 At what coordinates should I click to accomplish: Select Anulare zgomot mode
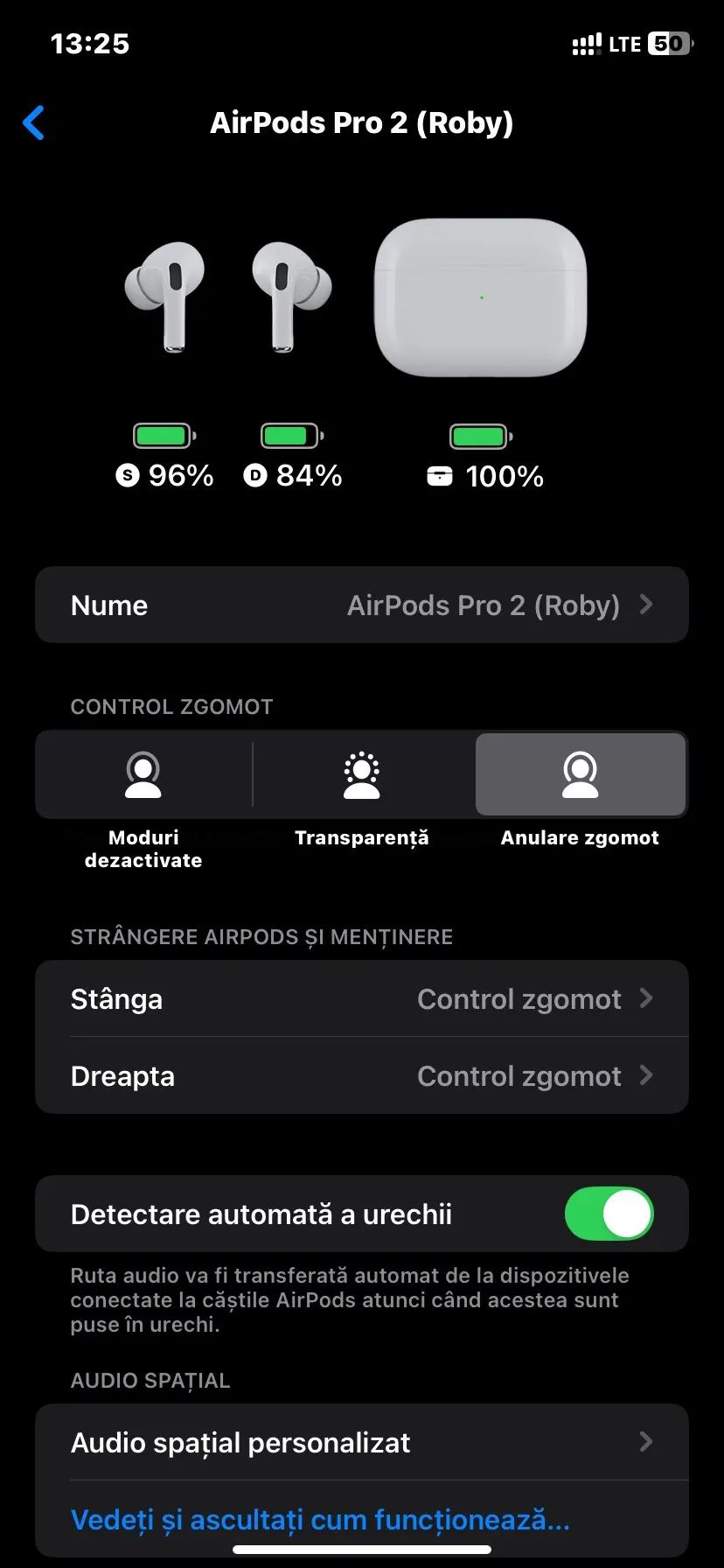click(x=580, y=775)
